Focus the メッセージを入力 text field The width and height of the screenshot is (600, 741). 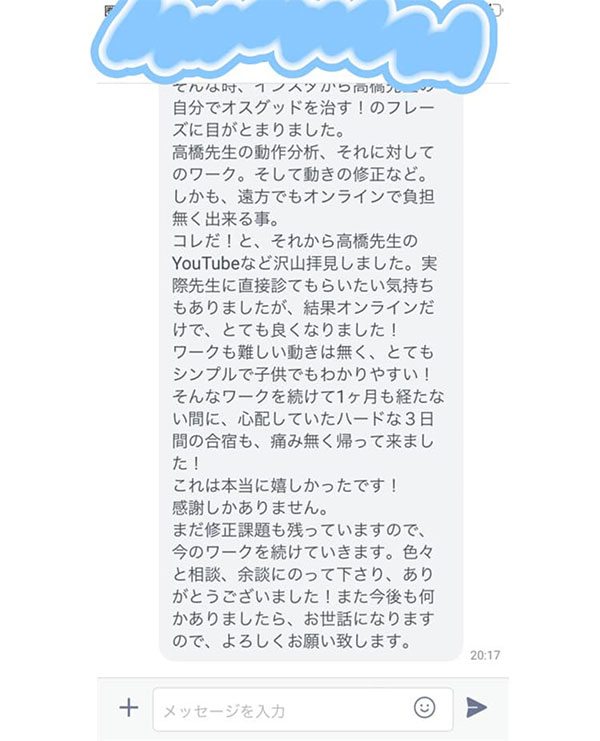[280, 710]
